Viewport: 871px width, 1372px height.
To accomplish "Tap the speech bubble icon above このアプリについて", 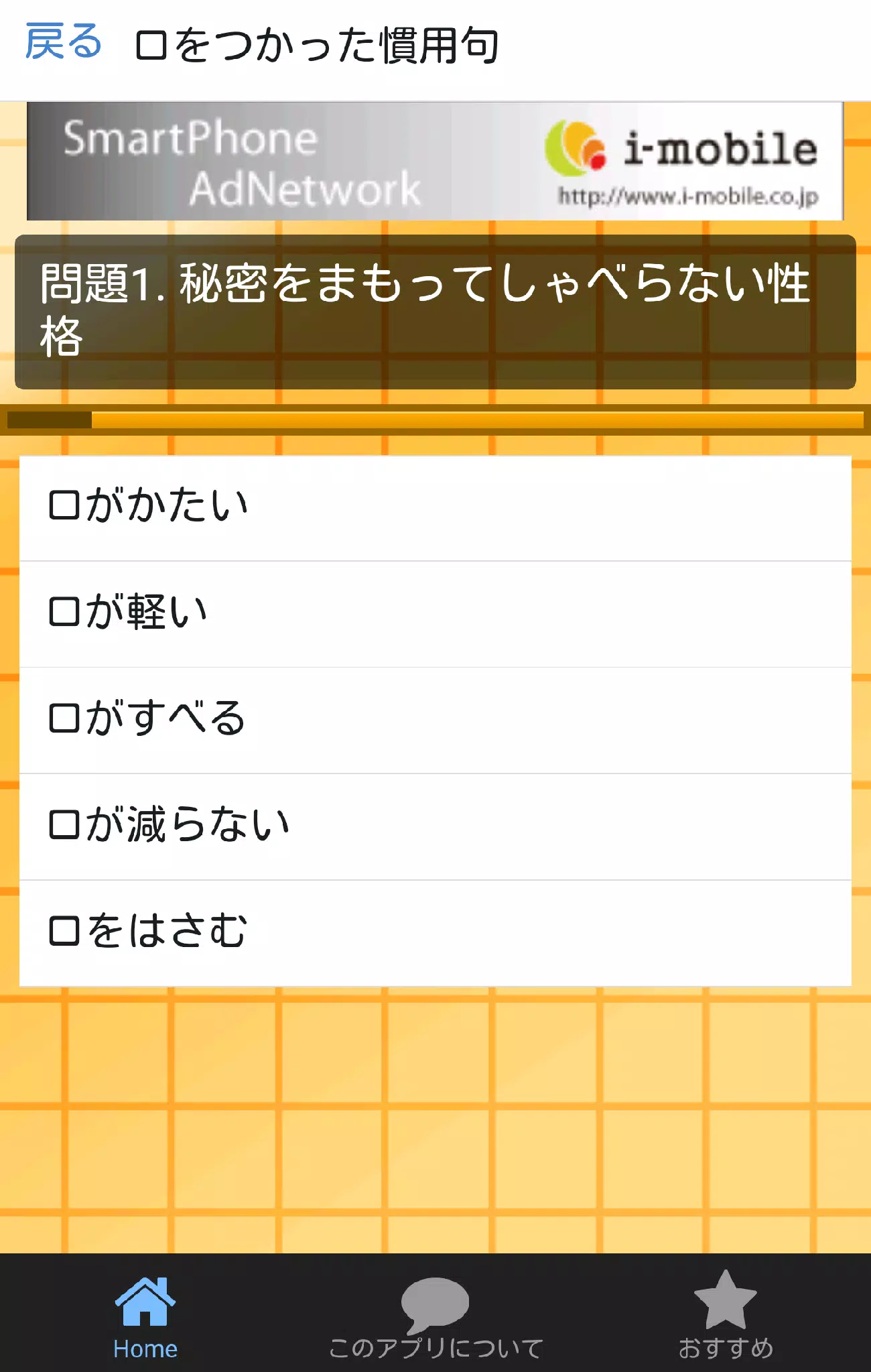I will (x=435, y=1304).
